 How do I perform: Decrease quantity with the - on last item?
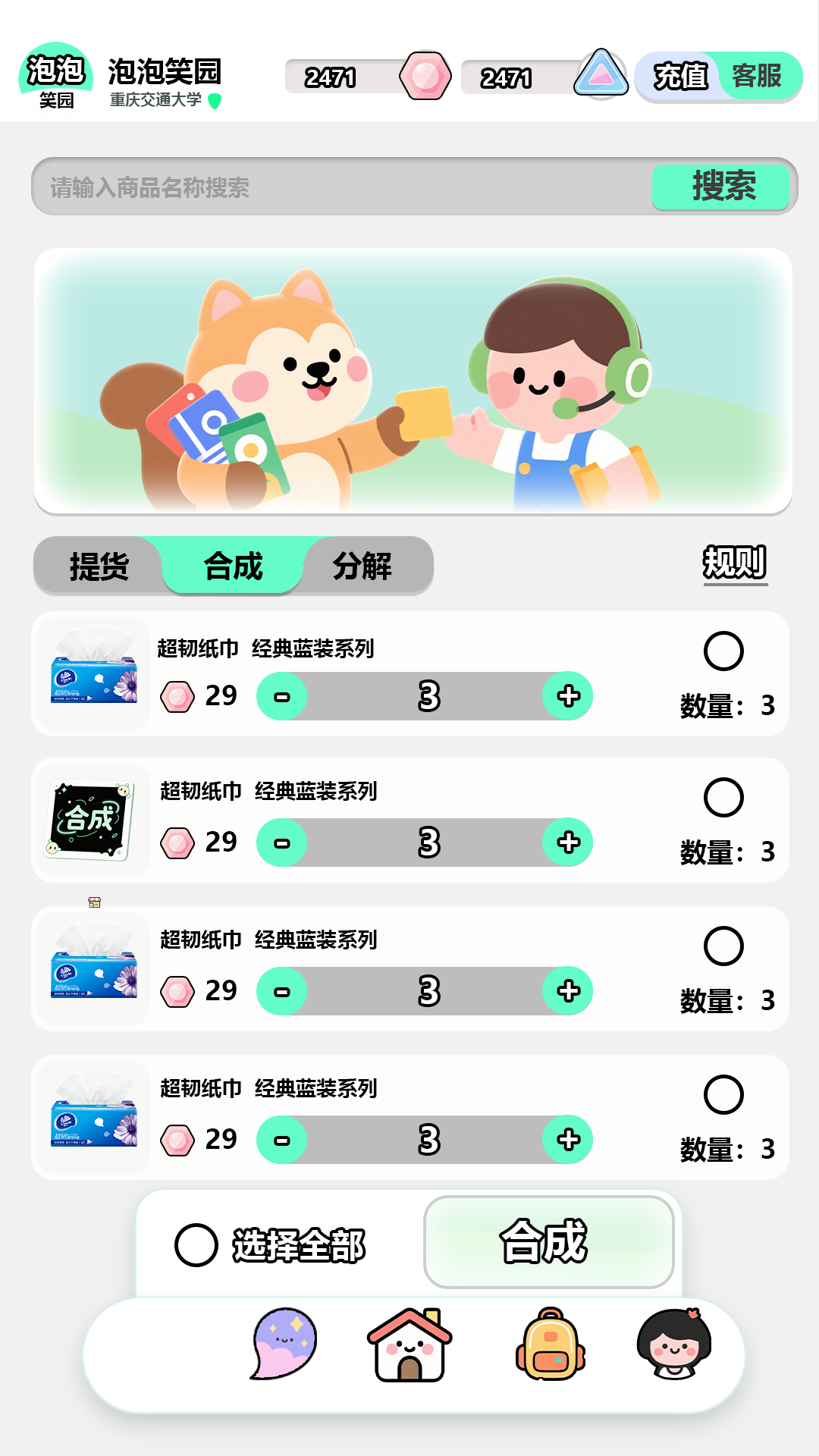pyautogui.click(x=281, y=1141)
